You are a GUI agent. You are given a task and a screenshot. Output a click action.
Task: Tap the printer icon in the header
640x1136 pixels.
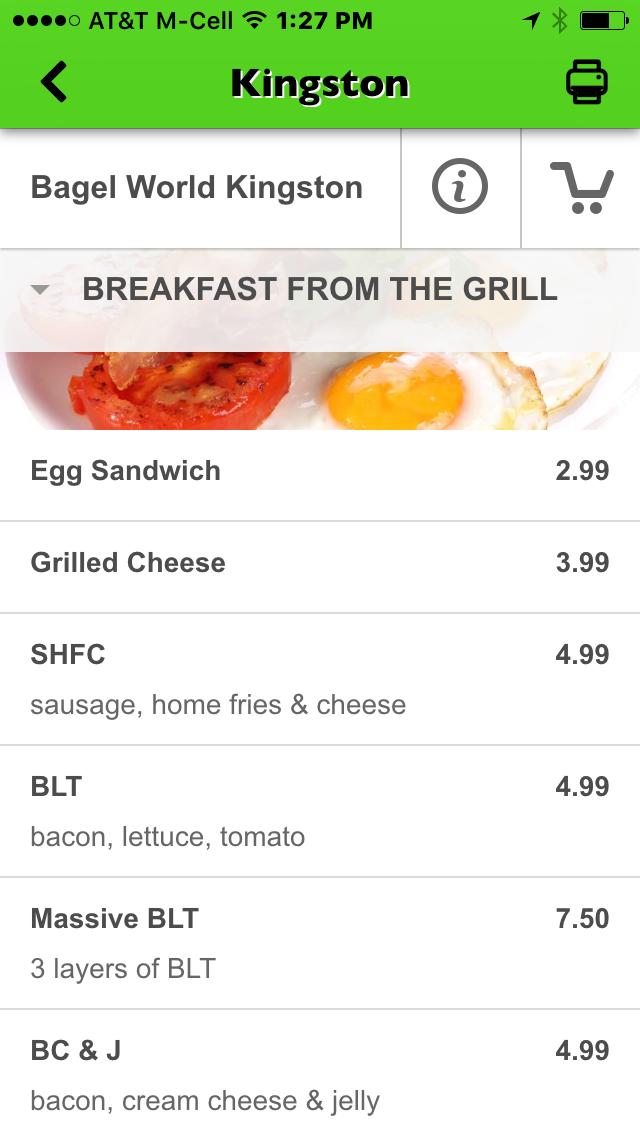587,82
